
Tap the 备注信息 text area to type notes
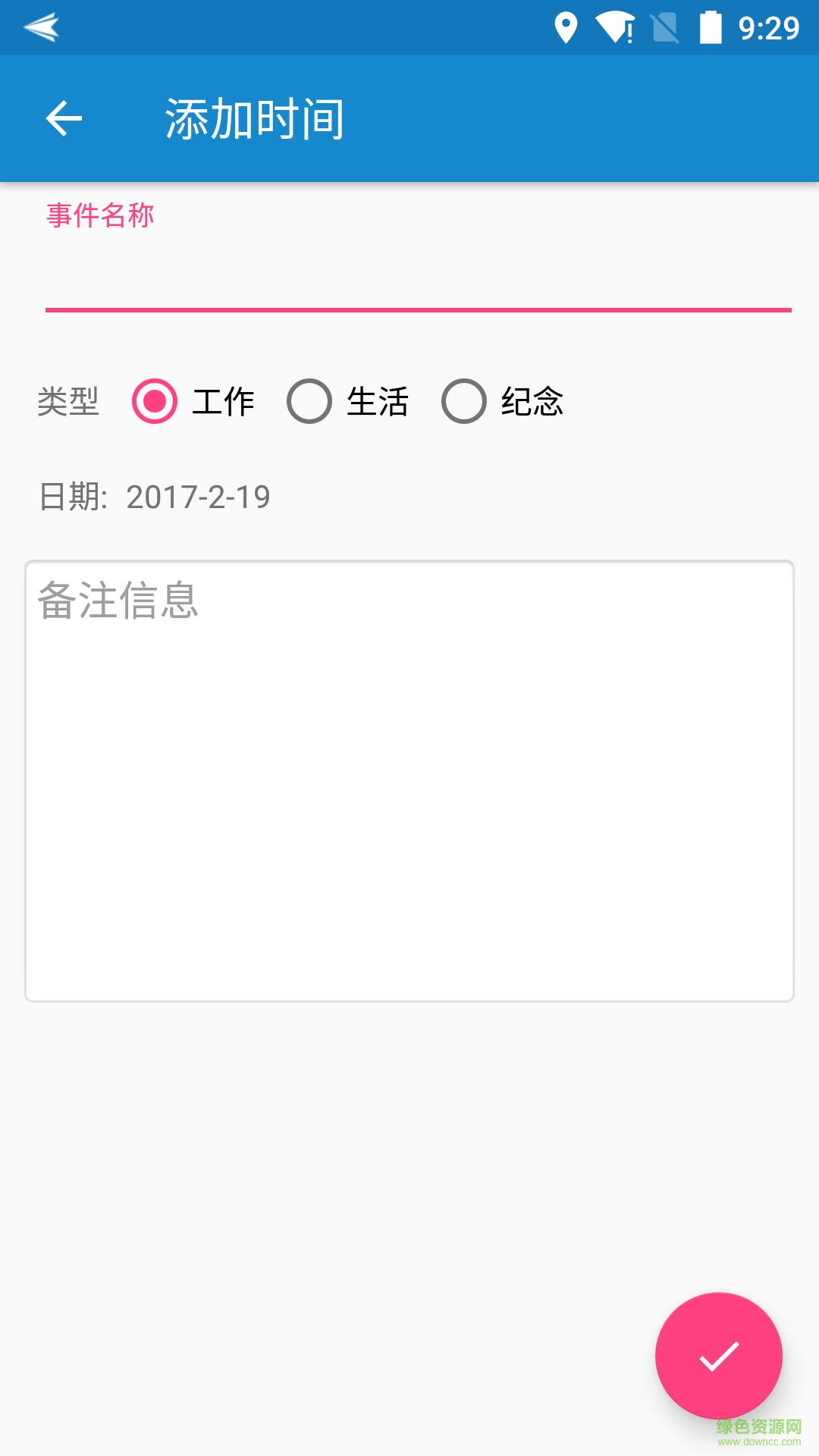click(409, 781)
